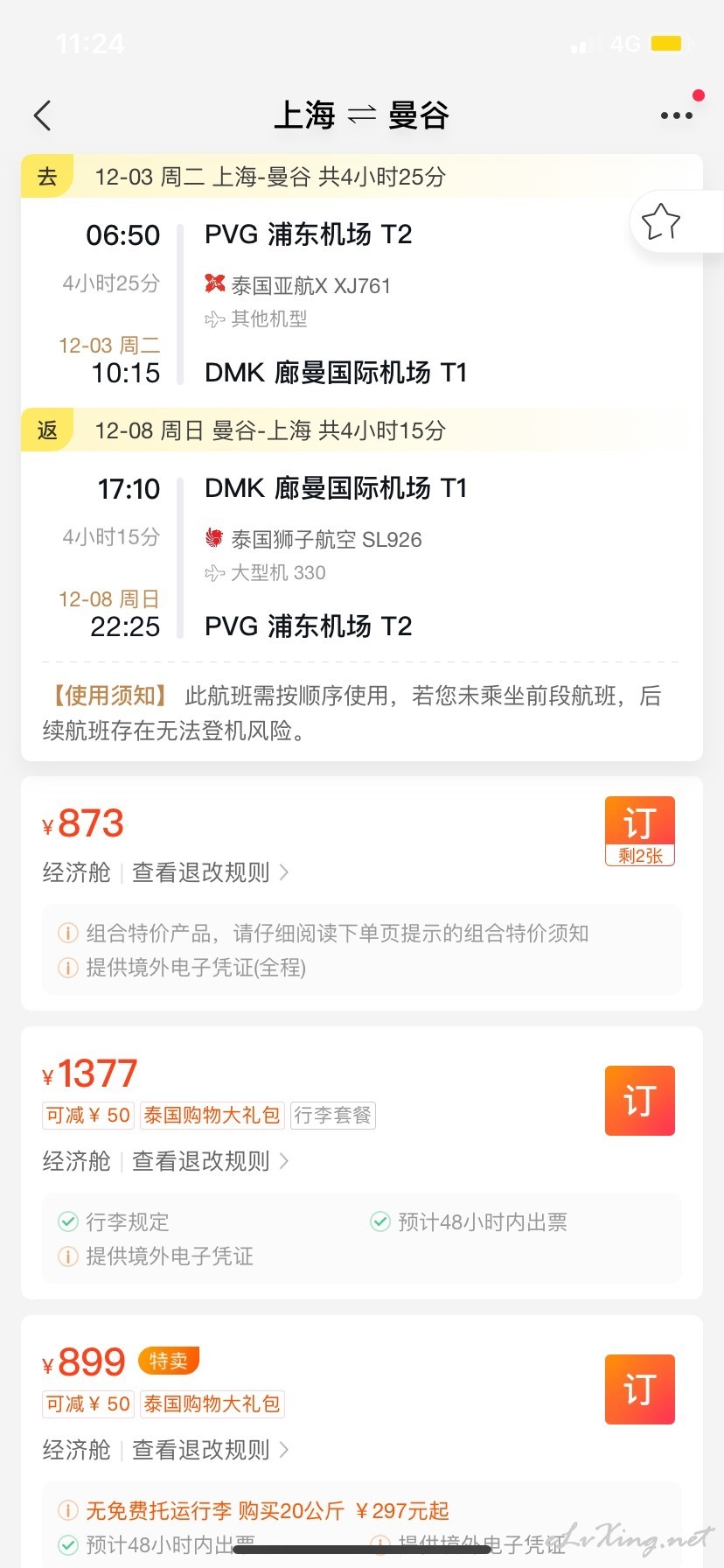Open the 行李规定 baggage rules under ¥1377

click(114, 1221)
